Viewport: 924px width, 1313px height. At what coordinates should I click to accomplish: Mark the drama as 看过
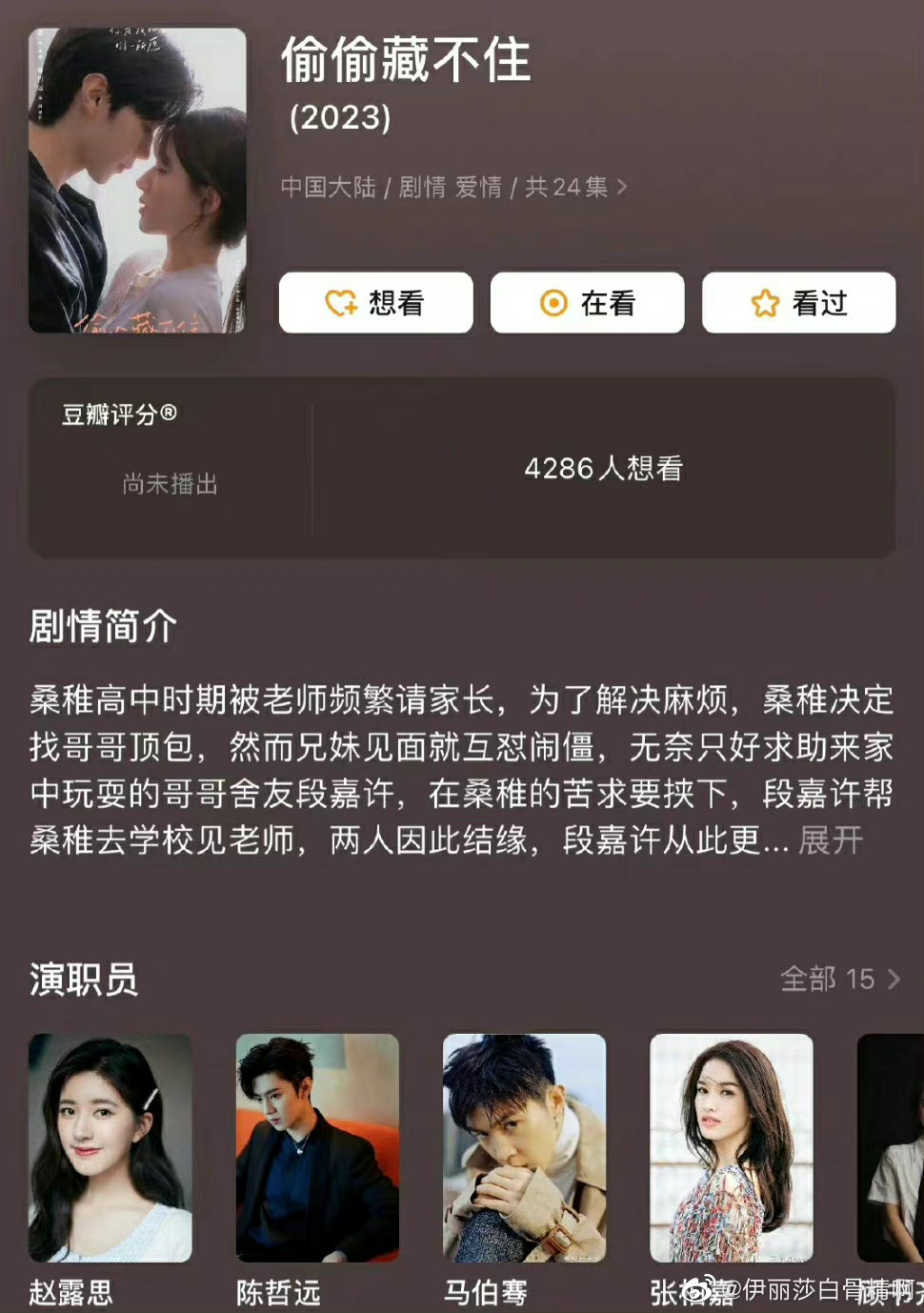[798, 303]
